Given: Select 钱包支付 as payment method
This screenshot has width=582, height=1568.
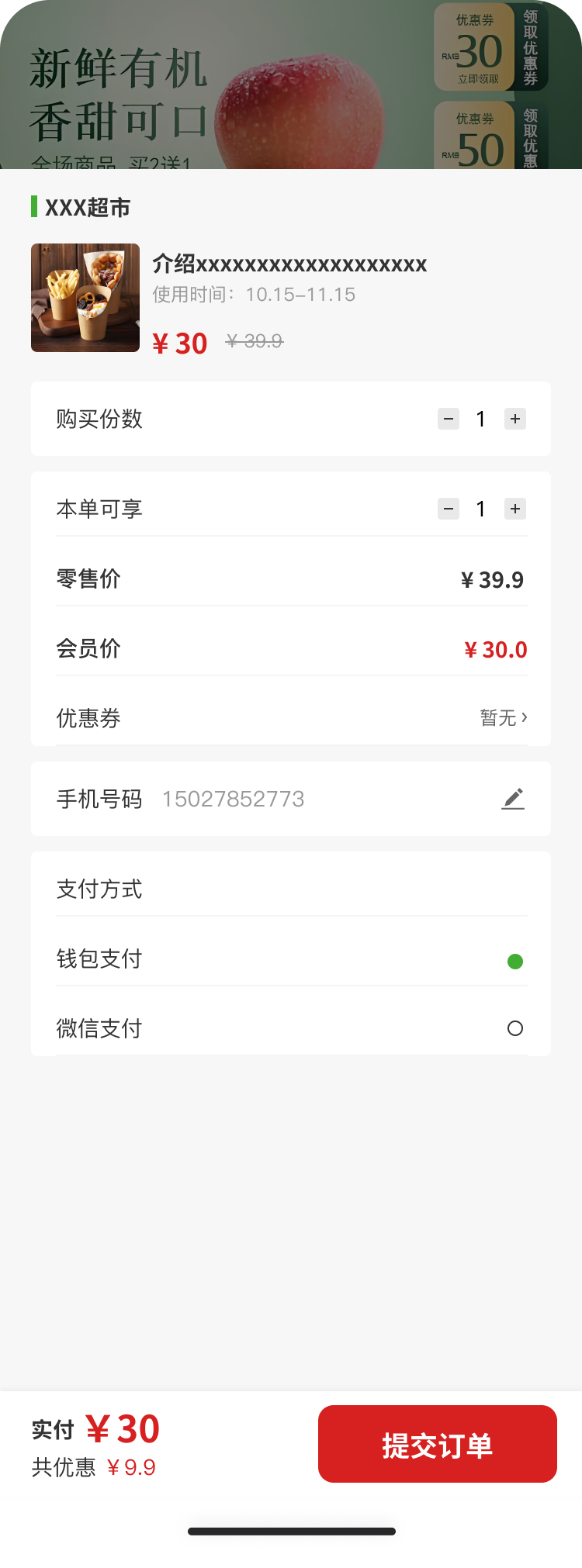Looking at the screenshot, I should click(514, 962).
